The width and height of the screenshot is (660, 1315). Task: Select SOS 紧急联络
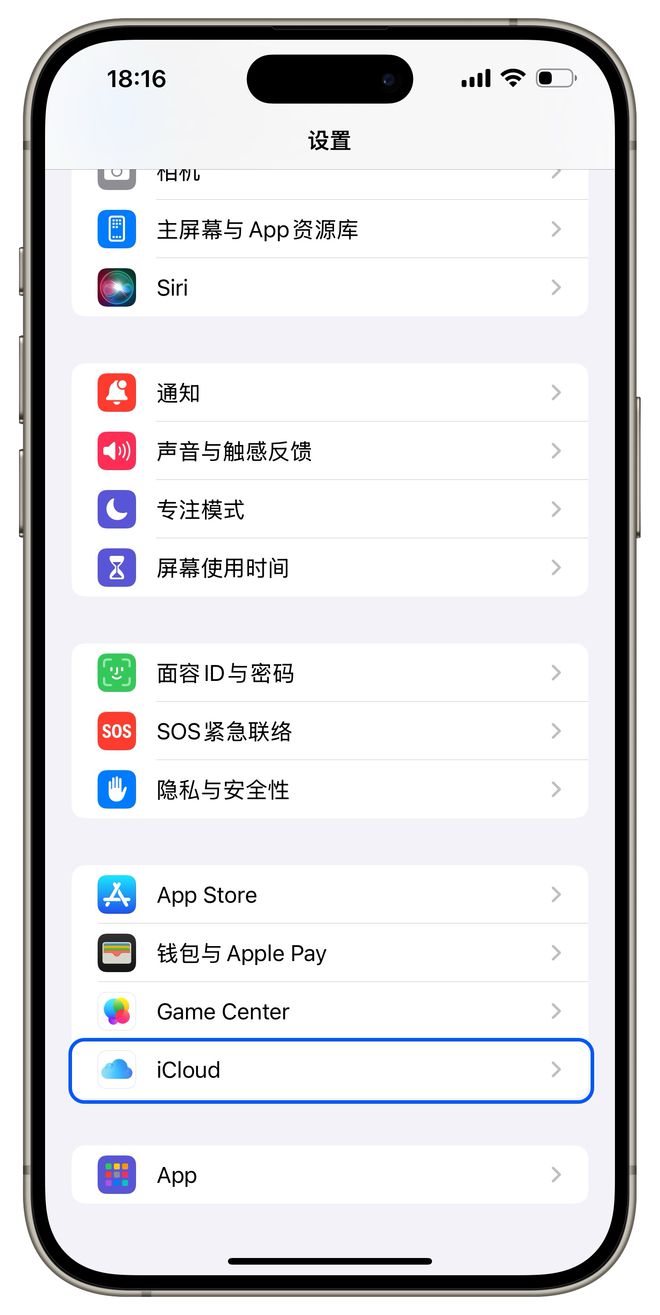pyautogui.click(x=329, y=731)
